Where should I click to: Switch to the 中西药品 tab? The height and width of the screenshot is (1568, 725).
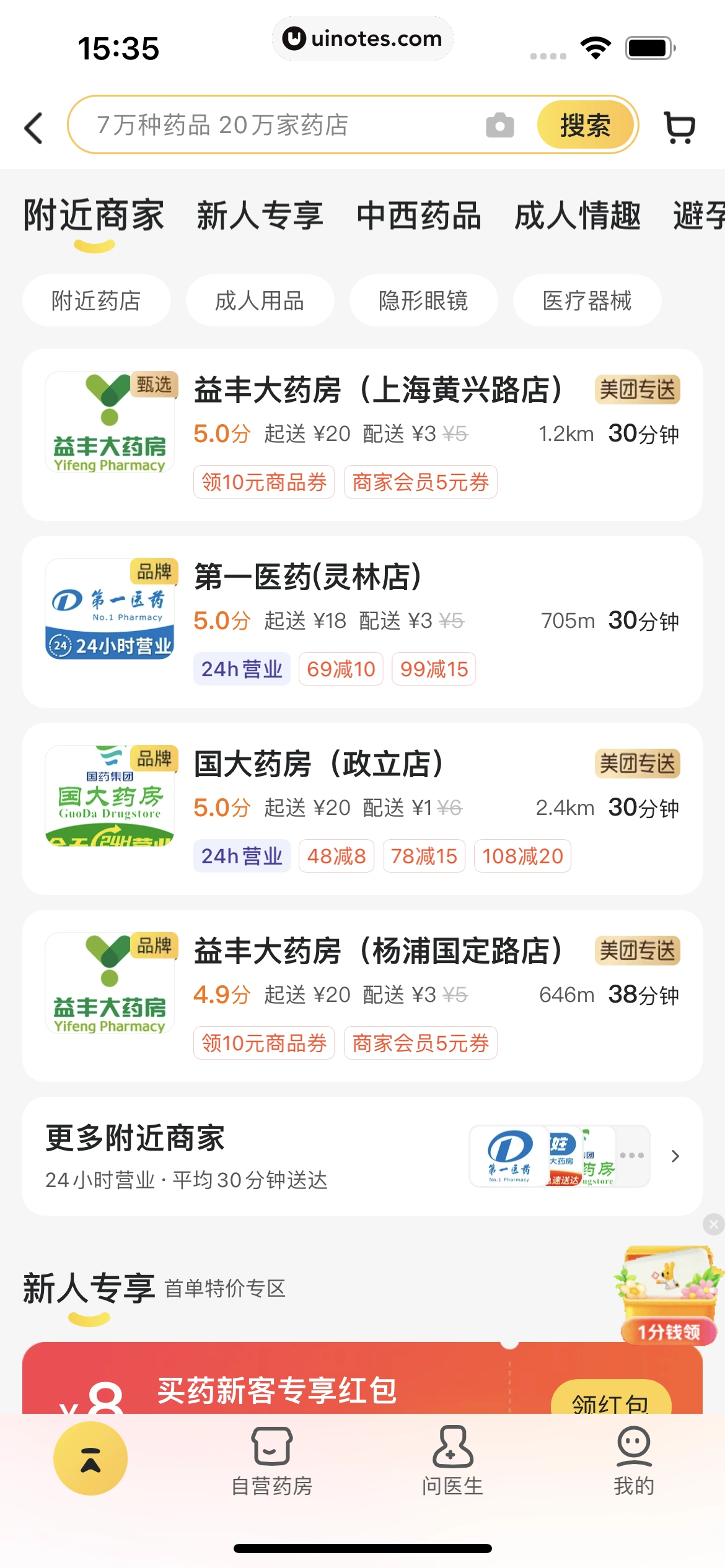(x=419, y=216)
